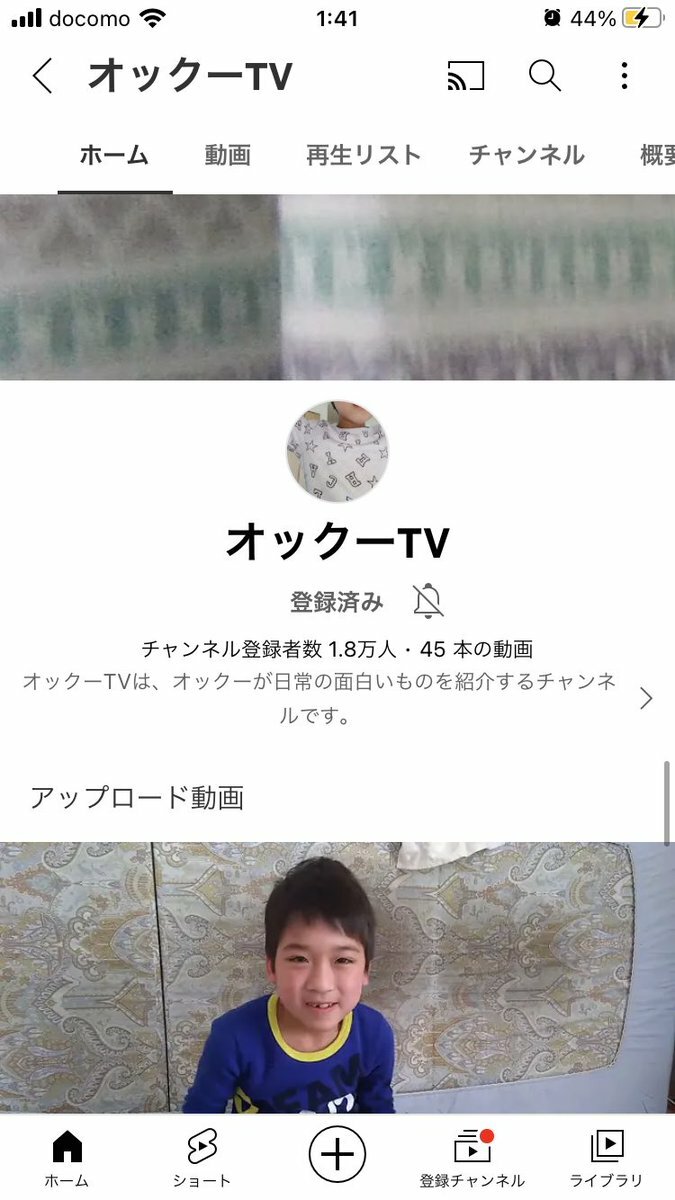The width and height of the screenshot is (675, 1200).
Task: Switch to the チャンネル tab
Action: tap(526, 155)
